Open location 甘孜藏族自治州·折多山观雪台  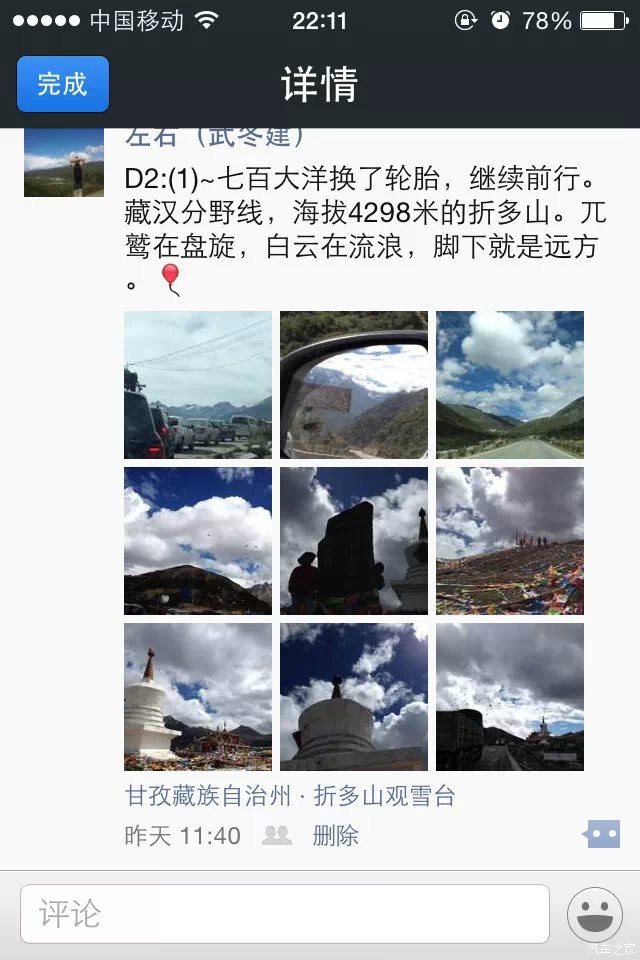coord(290,796)
